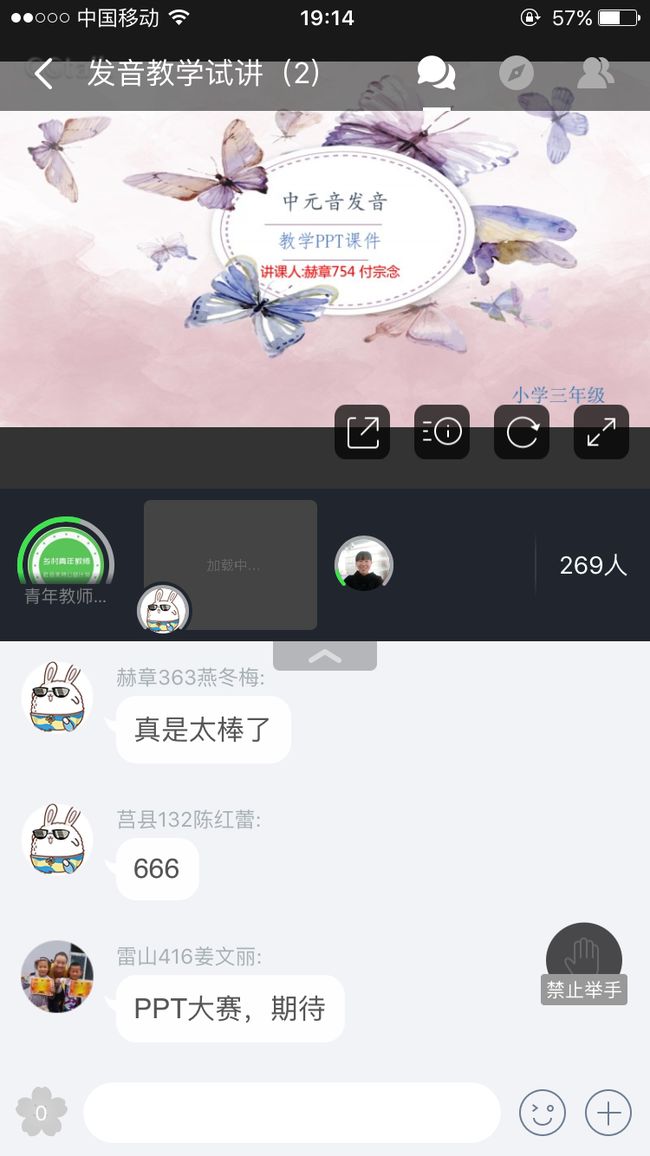Tap the loading video tile
The image size is (650, 1156).
click(x=230, y=565)
